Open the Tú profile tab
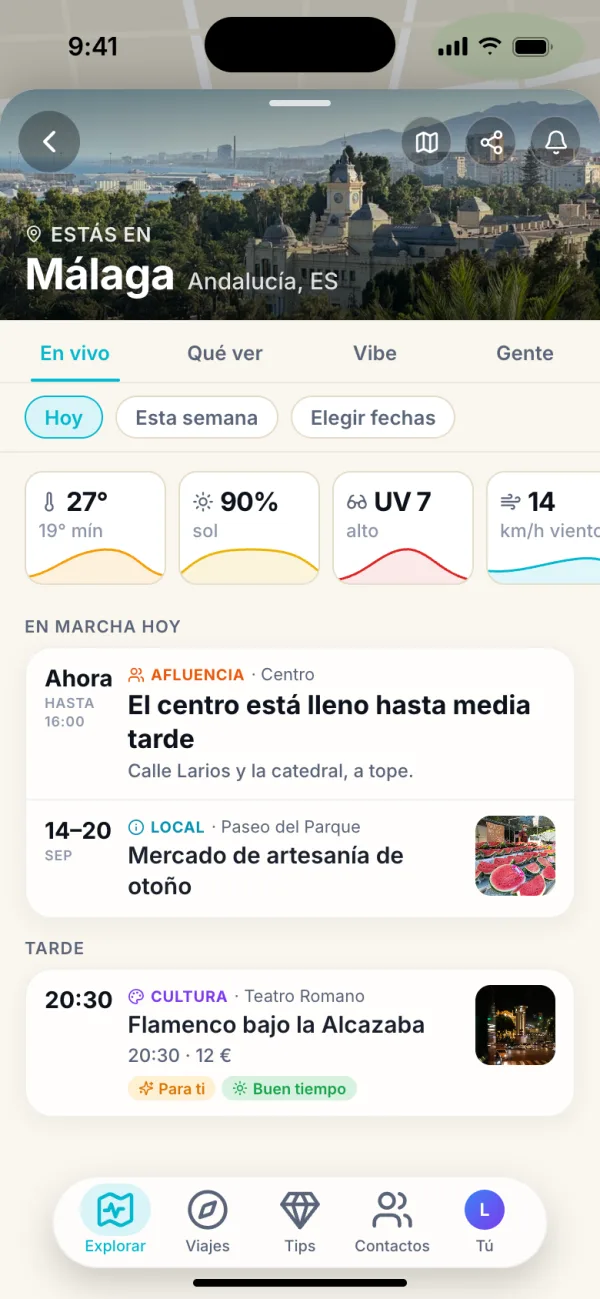This screenshot has width=600, height=1299. [x=485, y=1222]
